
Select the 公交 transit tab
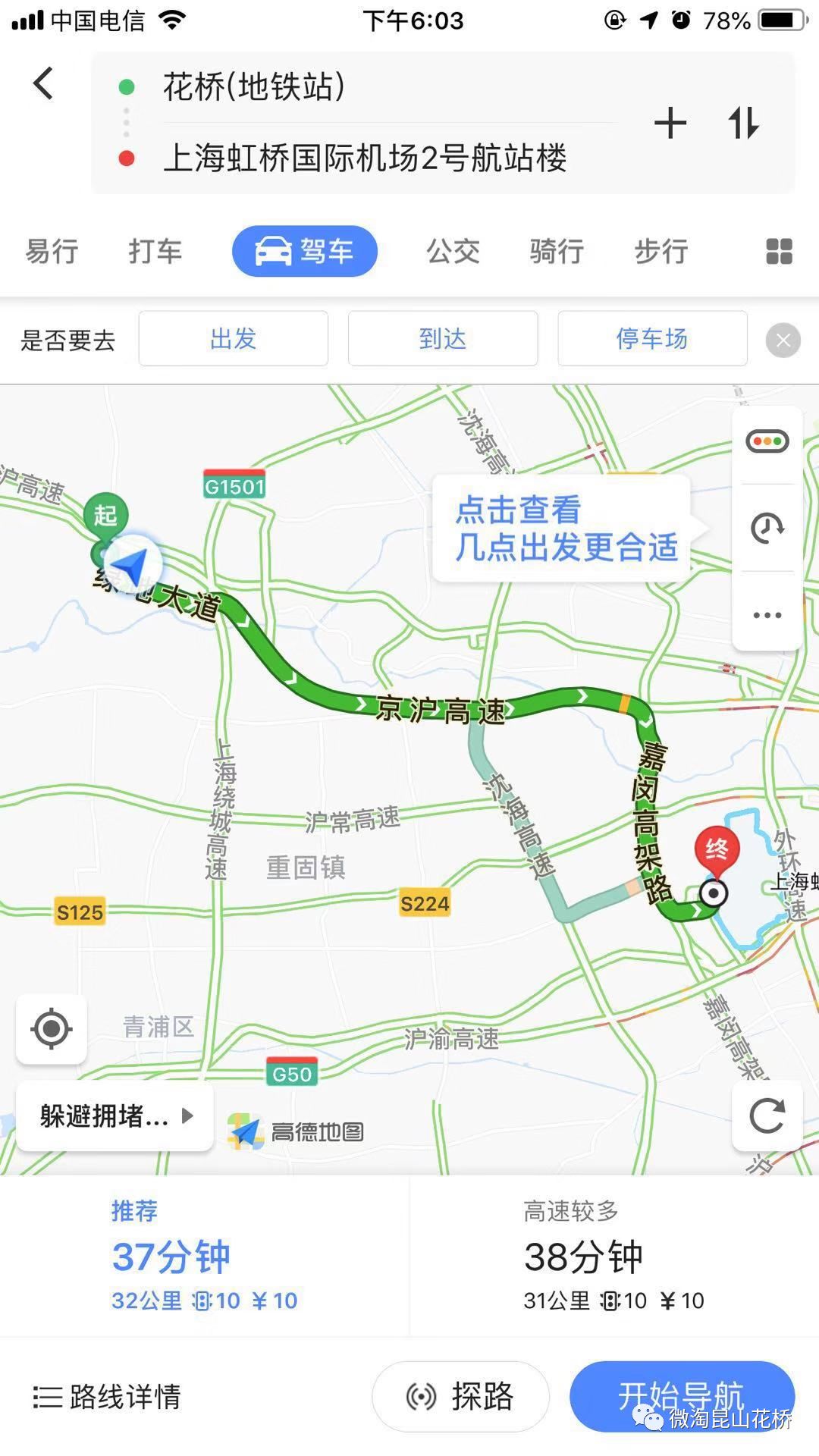pos(453,251)
